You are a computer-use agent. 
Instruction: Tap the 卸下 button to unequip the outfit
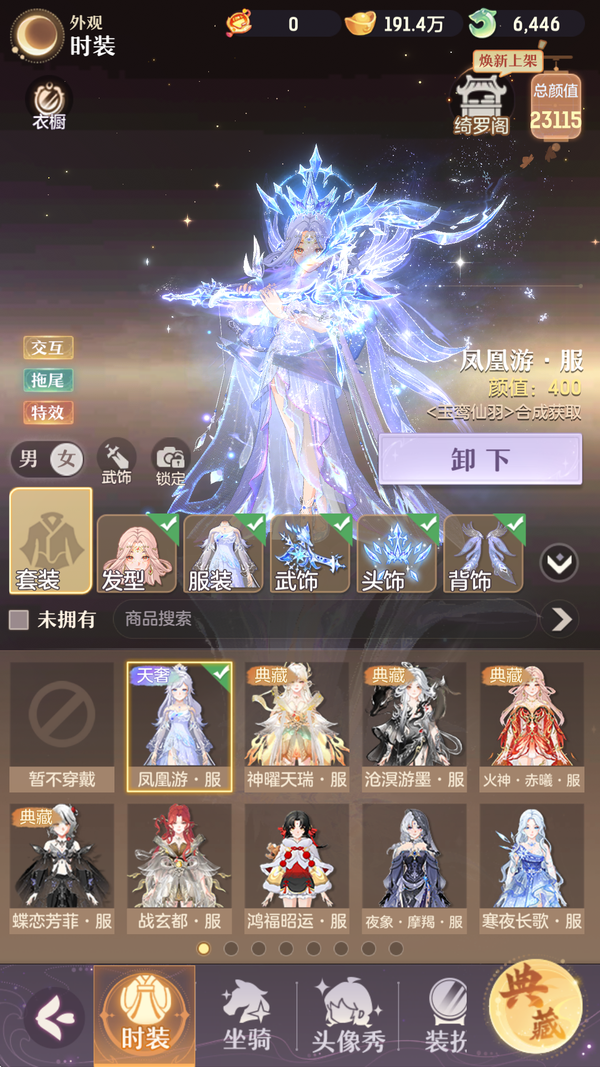click(x=480, y=459)
